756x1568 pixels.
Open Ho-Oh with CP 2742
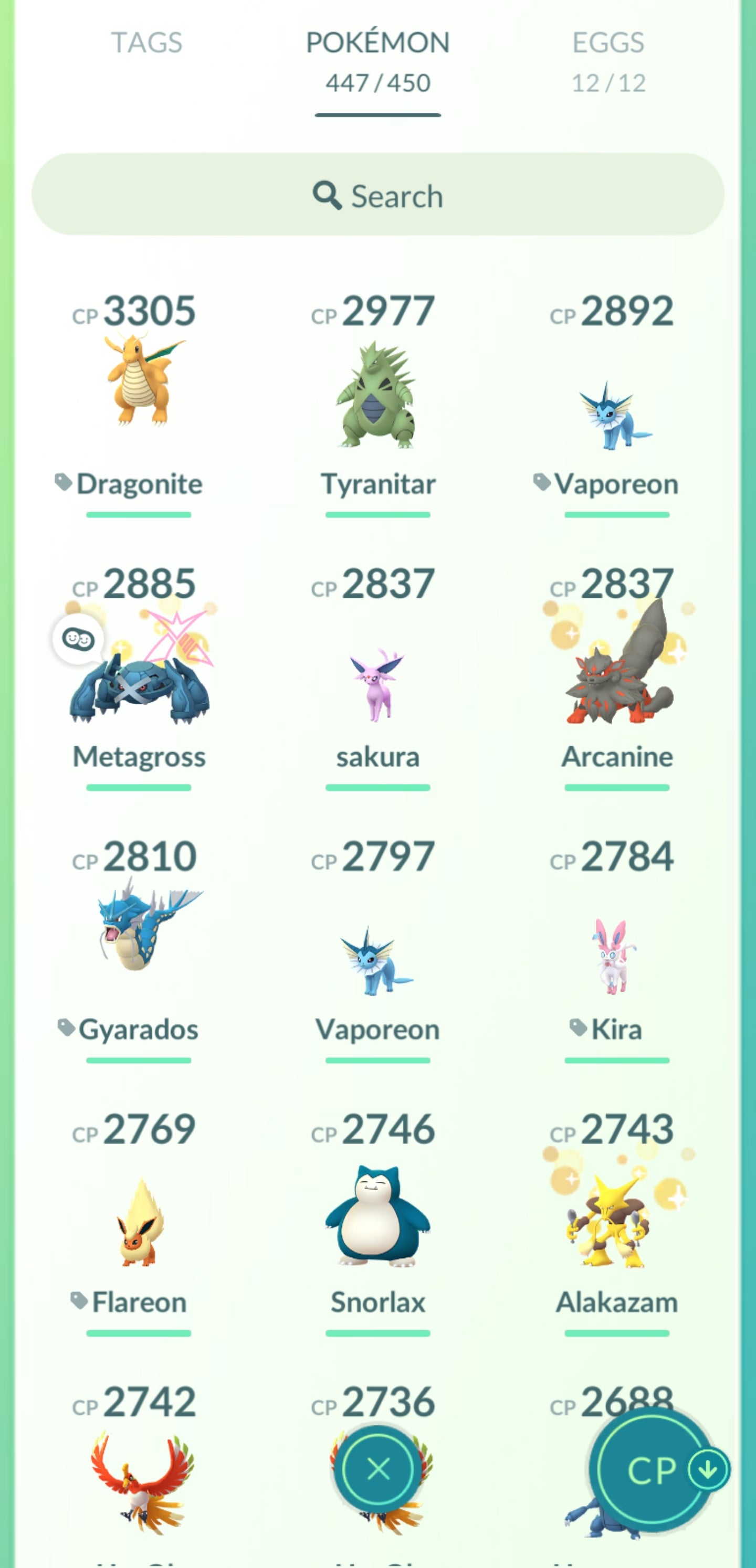click(139, 1479)
